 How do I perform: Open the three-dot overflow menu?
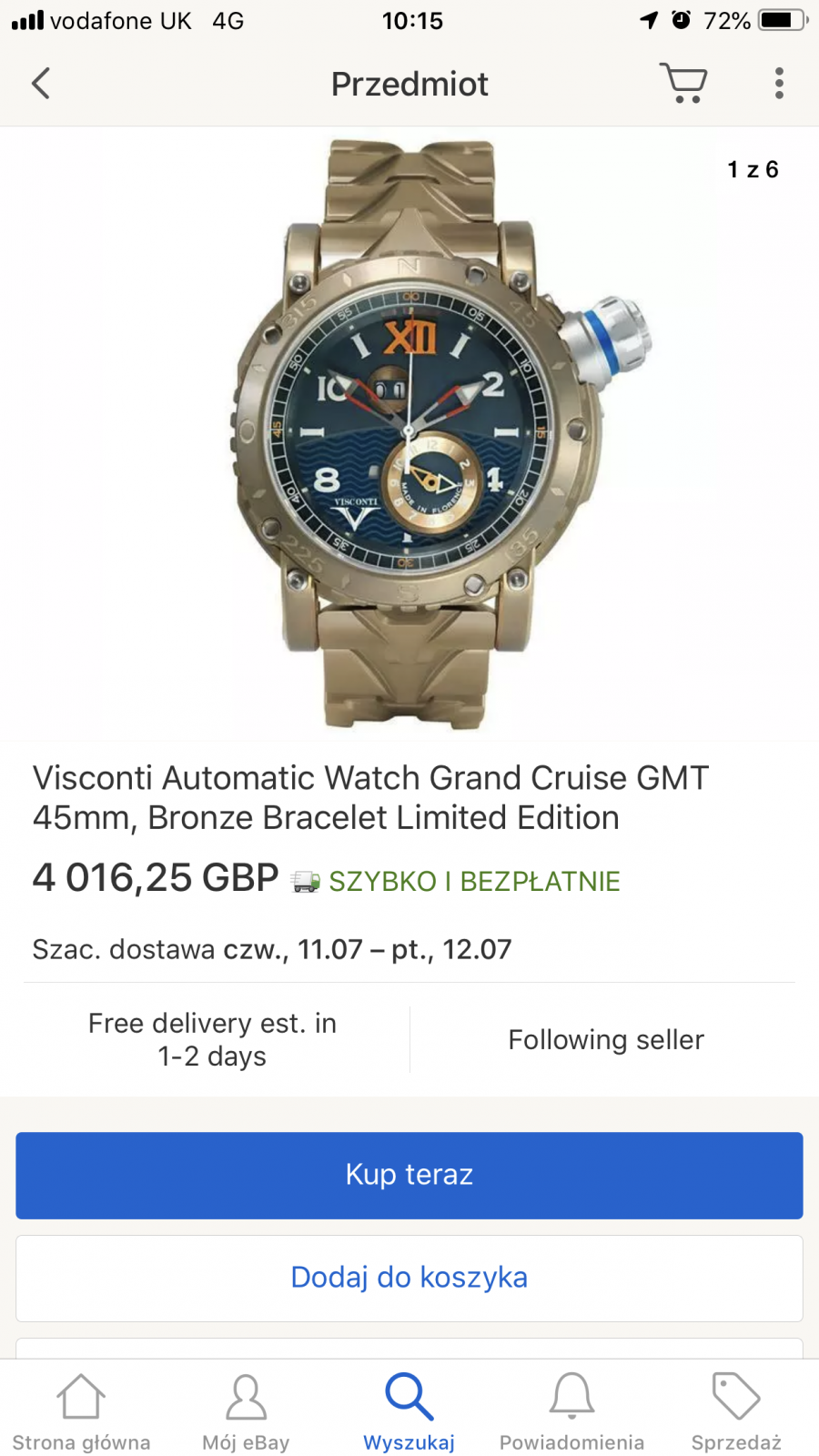pyautogui.click(x=779, y=83)
